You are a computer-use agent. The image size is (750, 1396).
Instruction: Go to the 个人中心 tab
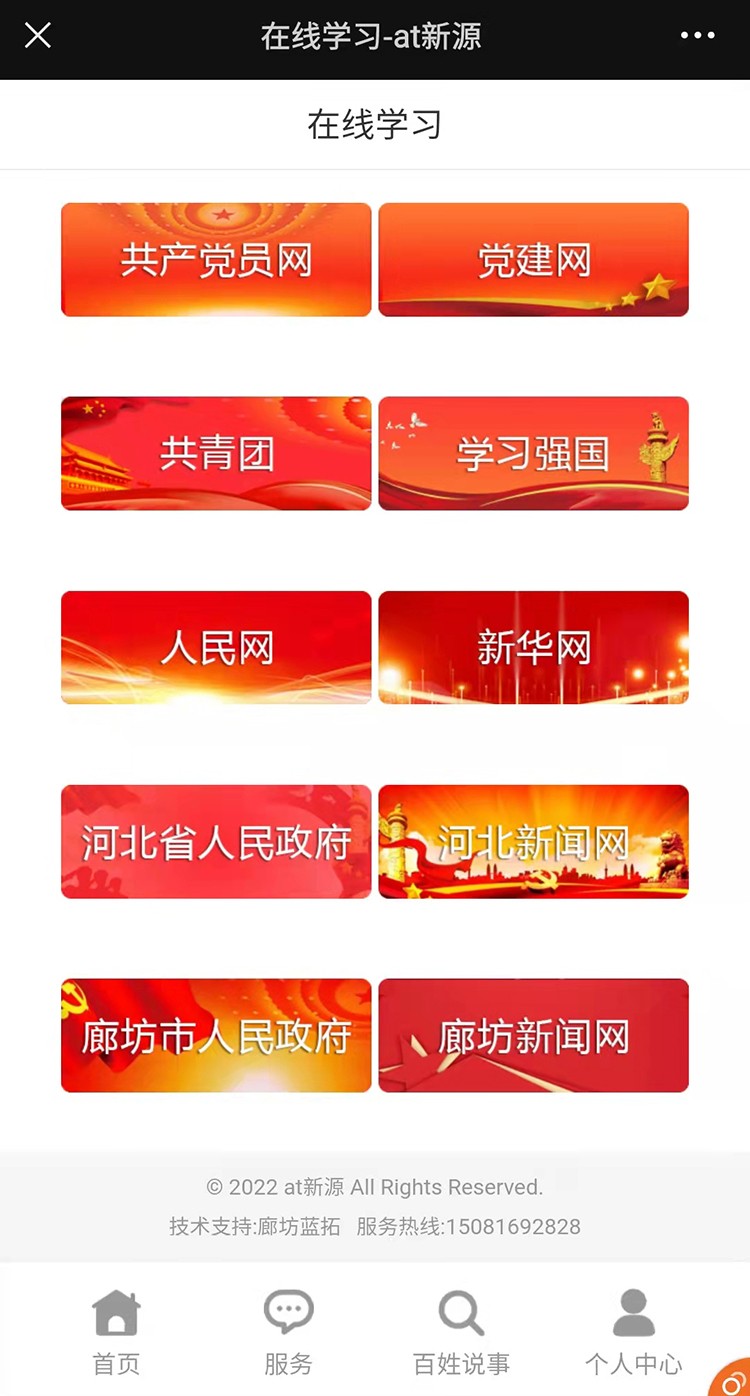[x=633, y=1332]
